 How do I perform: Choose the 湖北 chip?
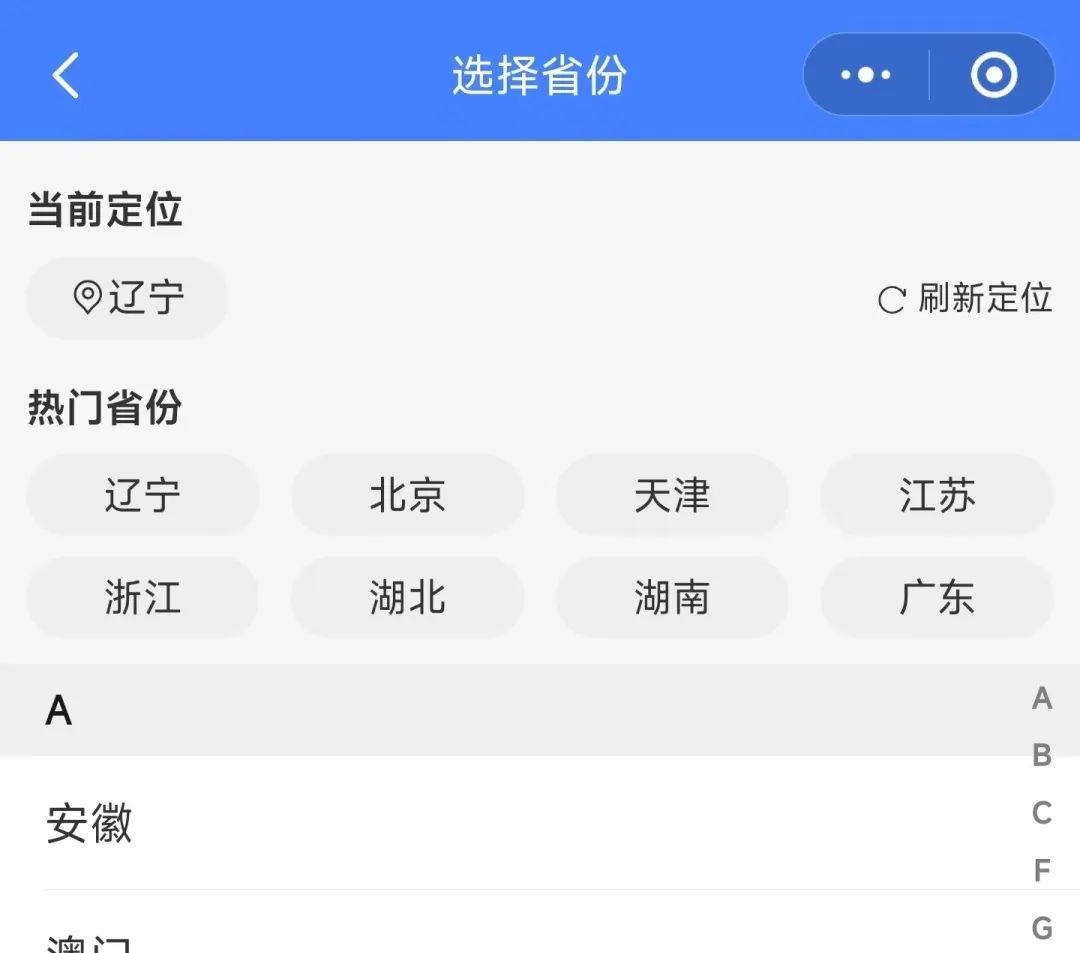[407, 598]
